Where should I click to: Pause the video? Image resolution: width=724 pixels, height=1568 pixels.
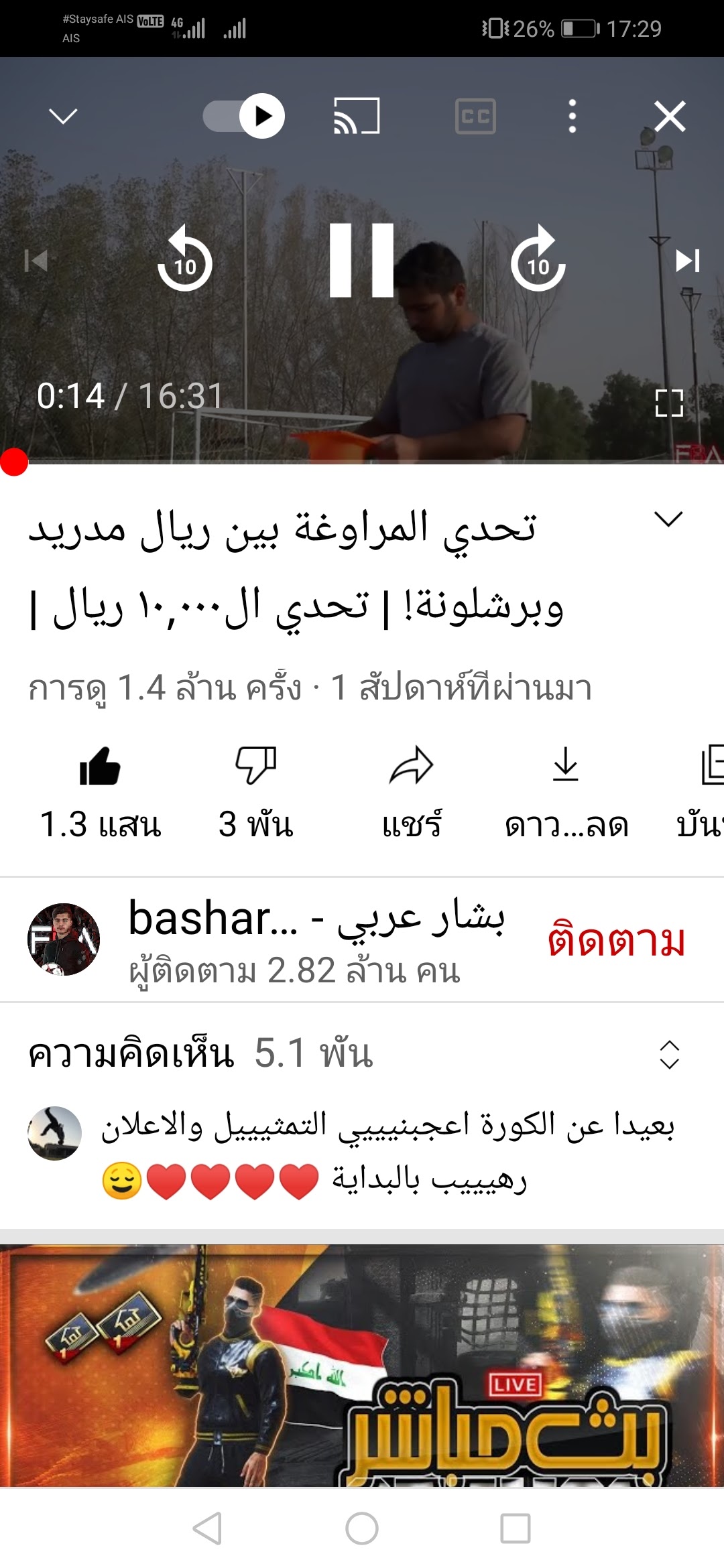coord(361,260)
